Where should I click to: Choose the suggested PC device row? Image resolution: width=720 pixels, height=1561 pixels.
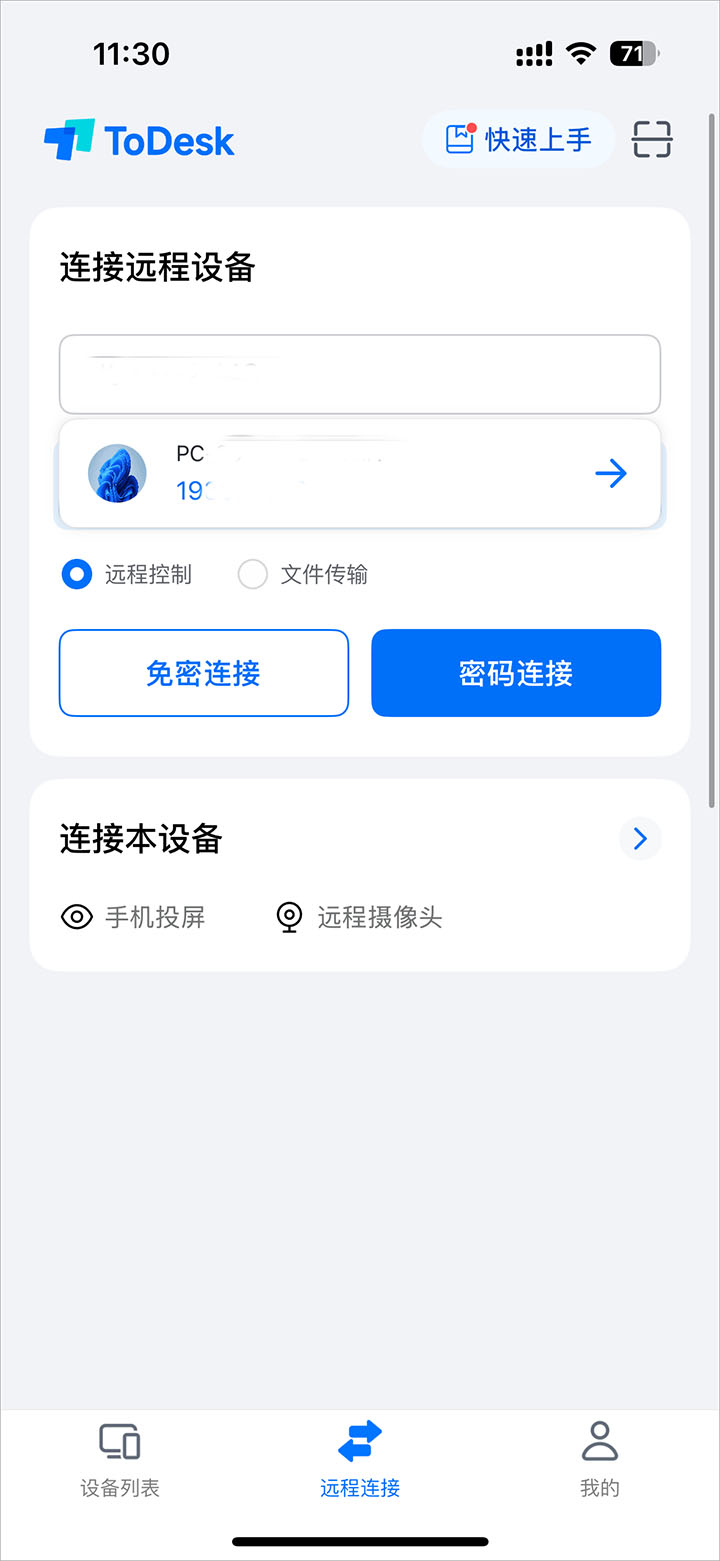(x=360, y=473)
